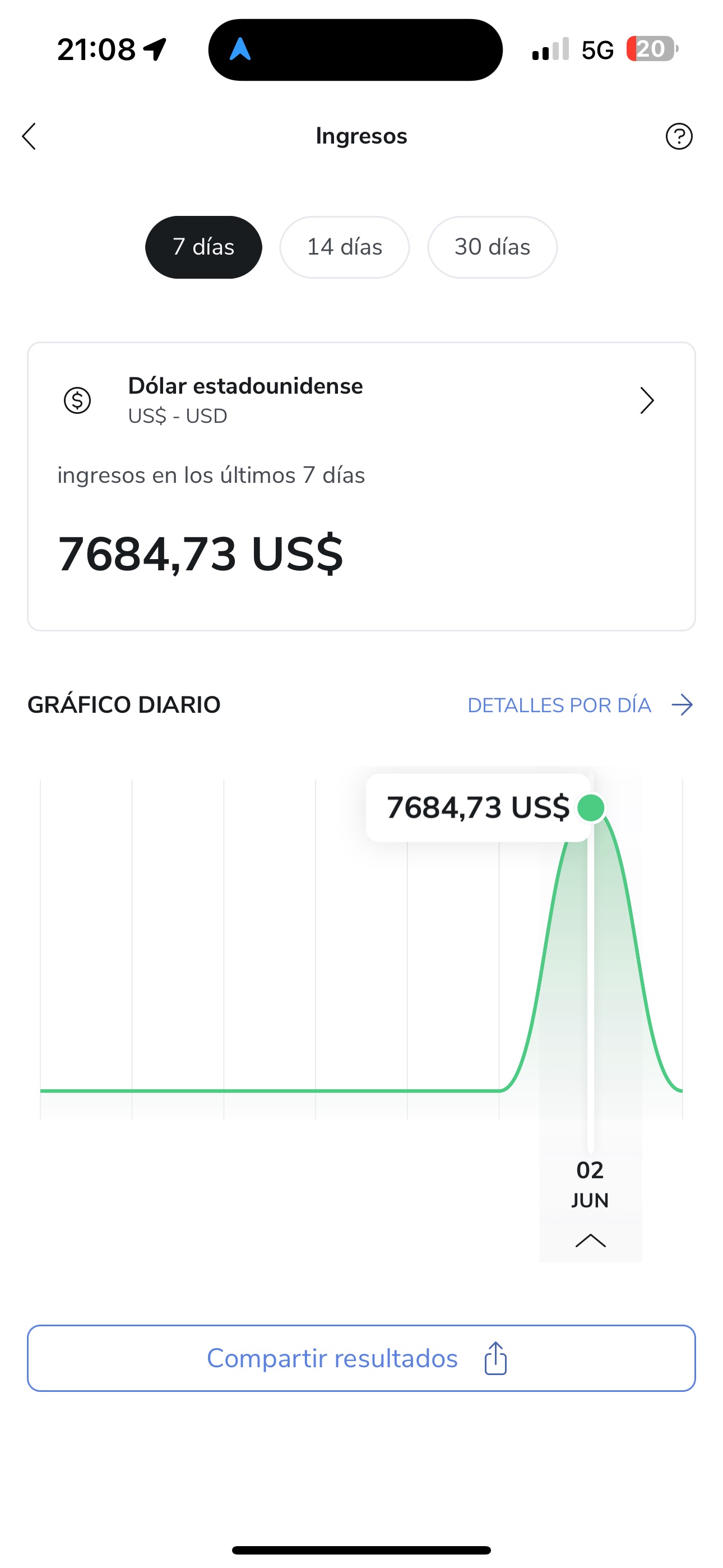Select the 02 JUN day marker
The width and height of the screenshot is (723, 1568).
coord(590,1184)
